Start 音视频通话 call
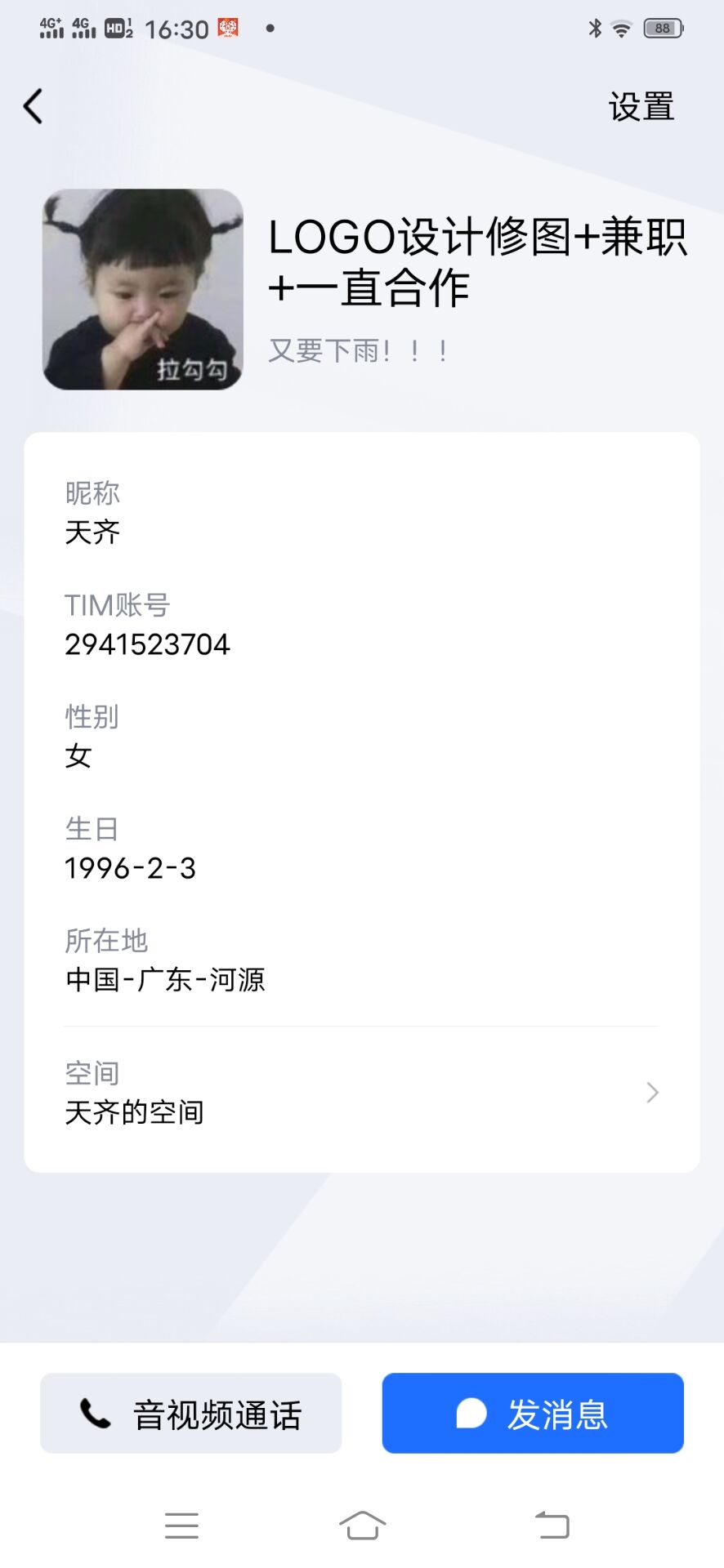 coord(191,1414)
